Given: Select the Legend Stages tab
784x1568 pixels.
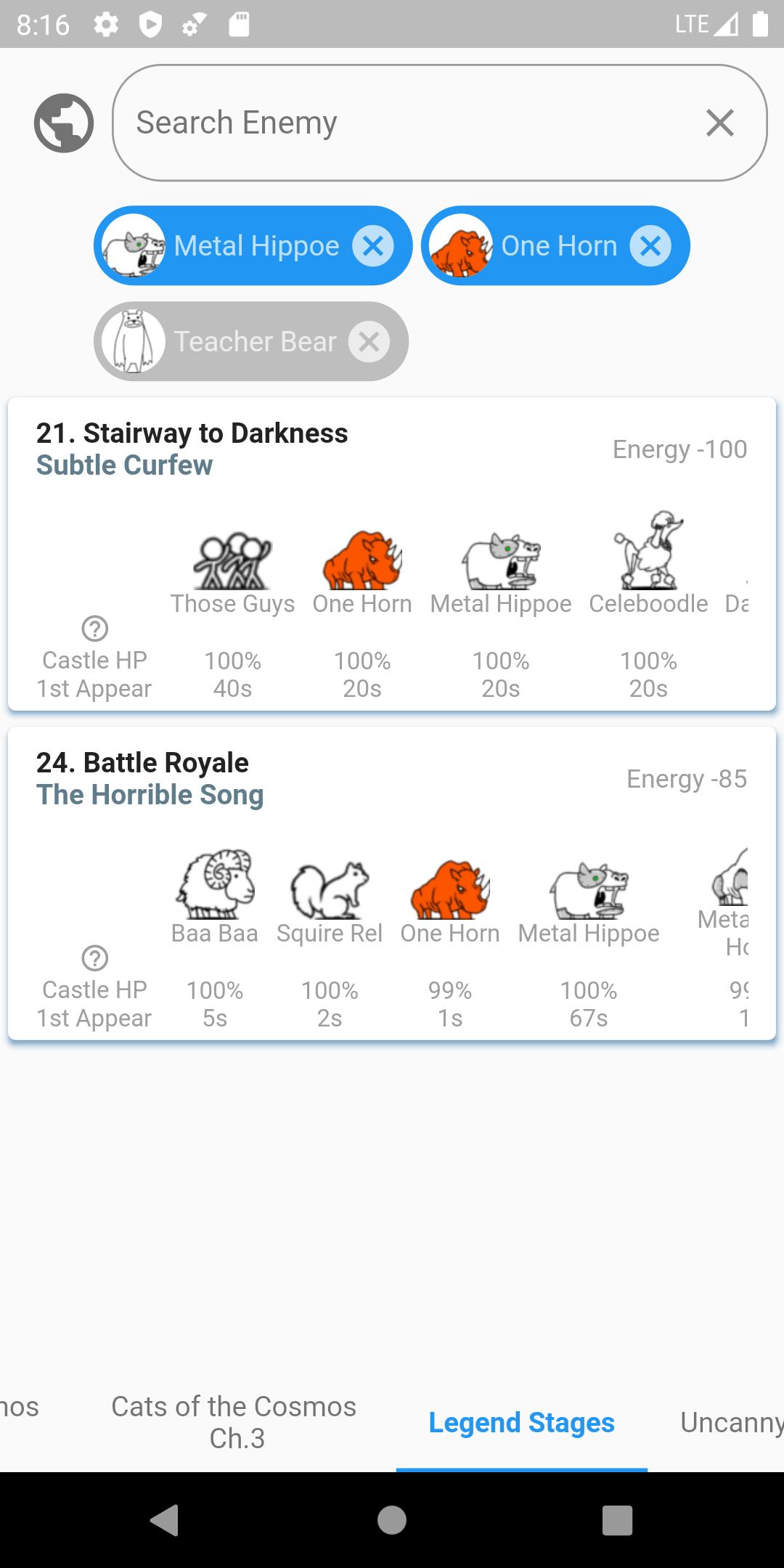Looking at the screenshot, I should click(x=521, y=1422).
